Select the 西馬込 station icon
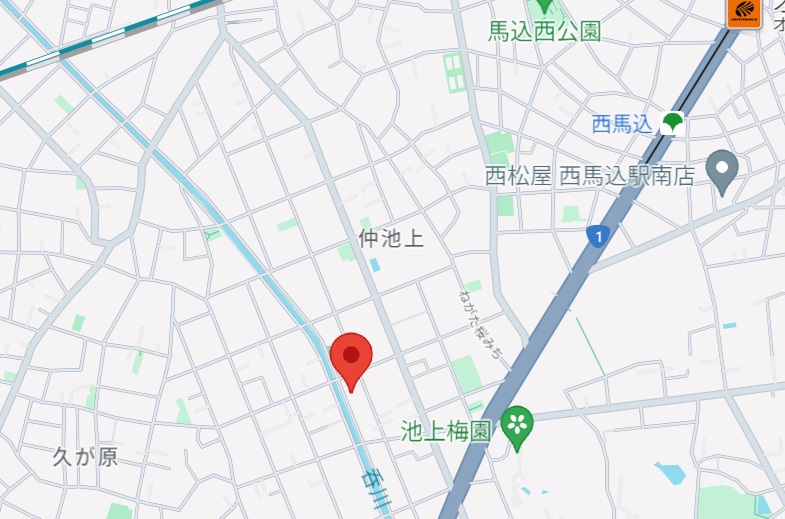Viewport: 785px width, 519px height. pyautogui.click(x=671, y=123)
